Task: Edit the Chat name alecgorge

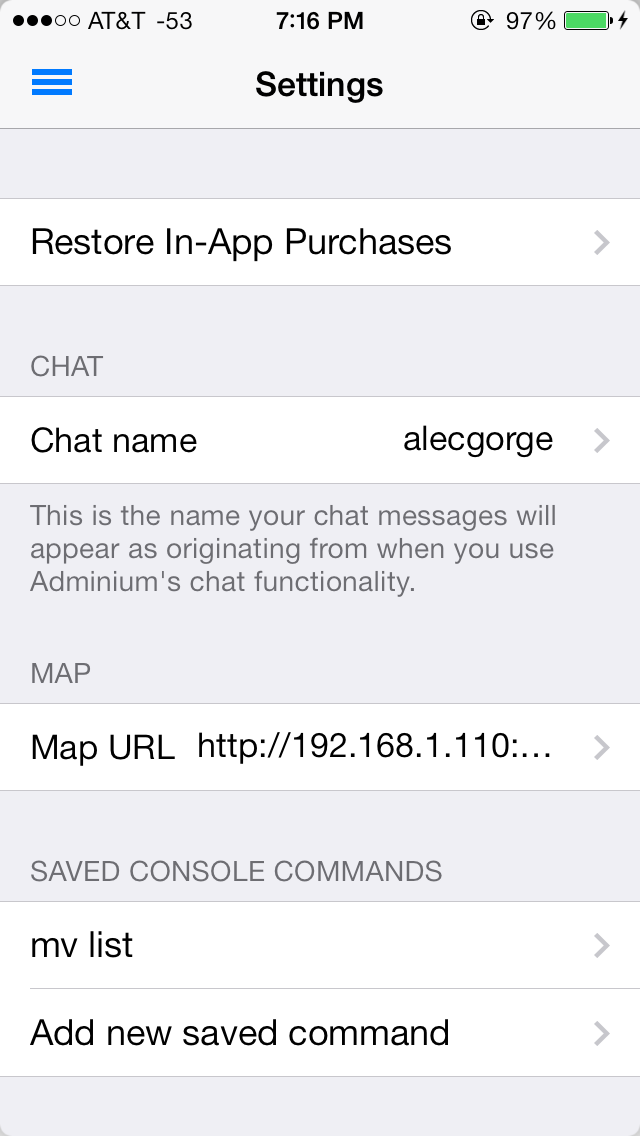Action: tap(320, 440)
